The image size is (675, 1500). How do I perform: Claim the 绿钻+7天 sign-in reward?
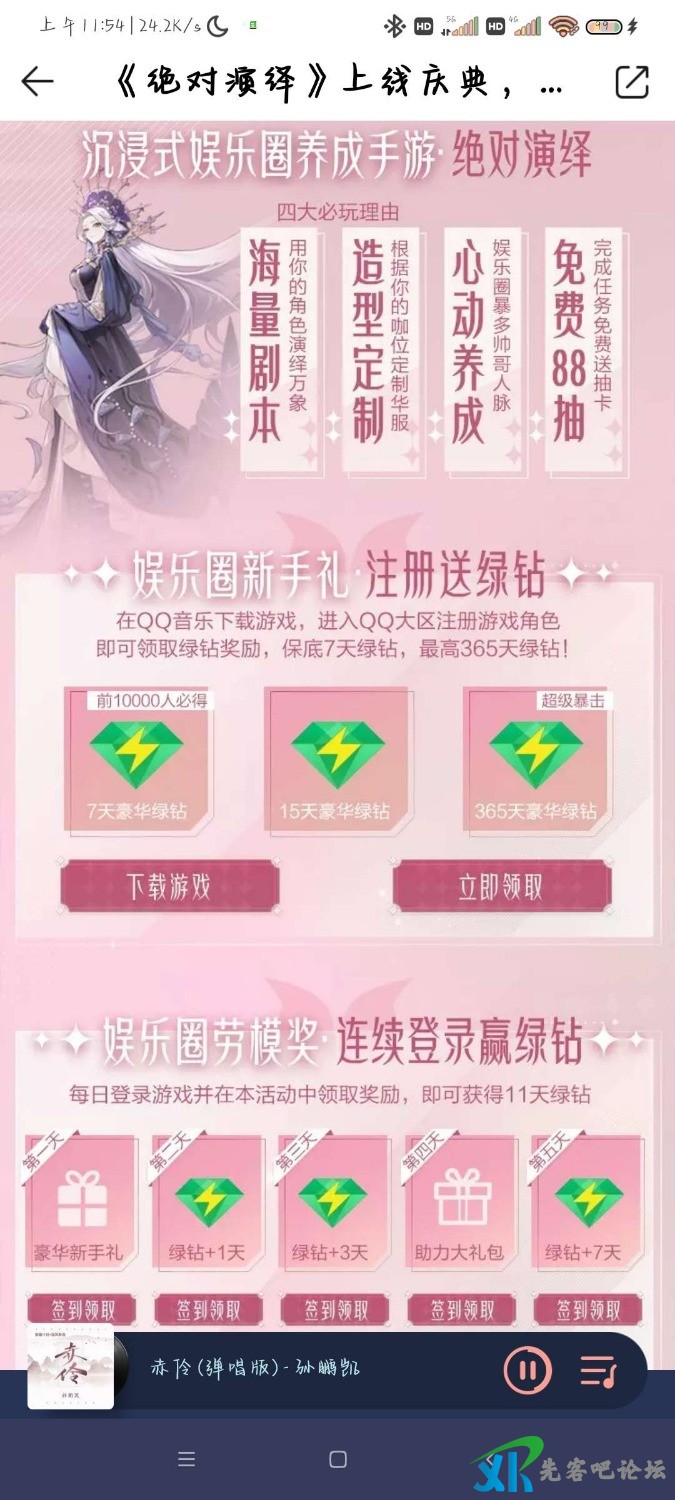tap(587, 1309)
